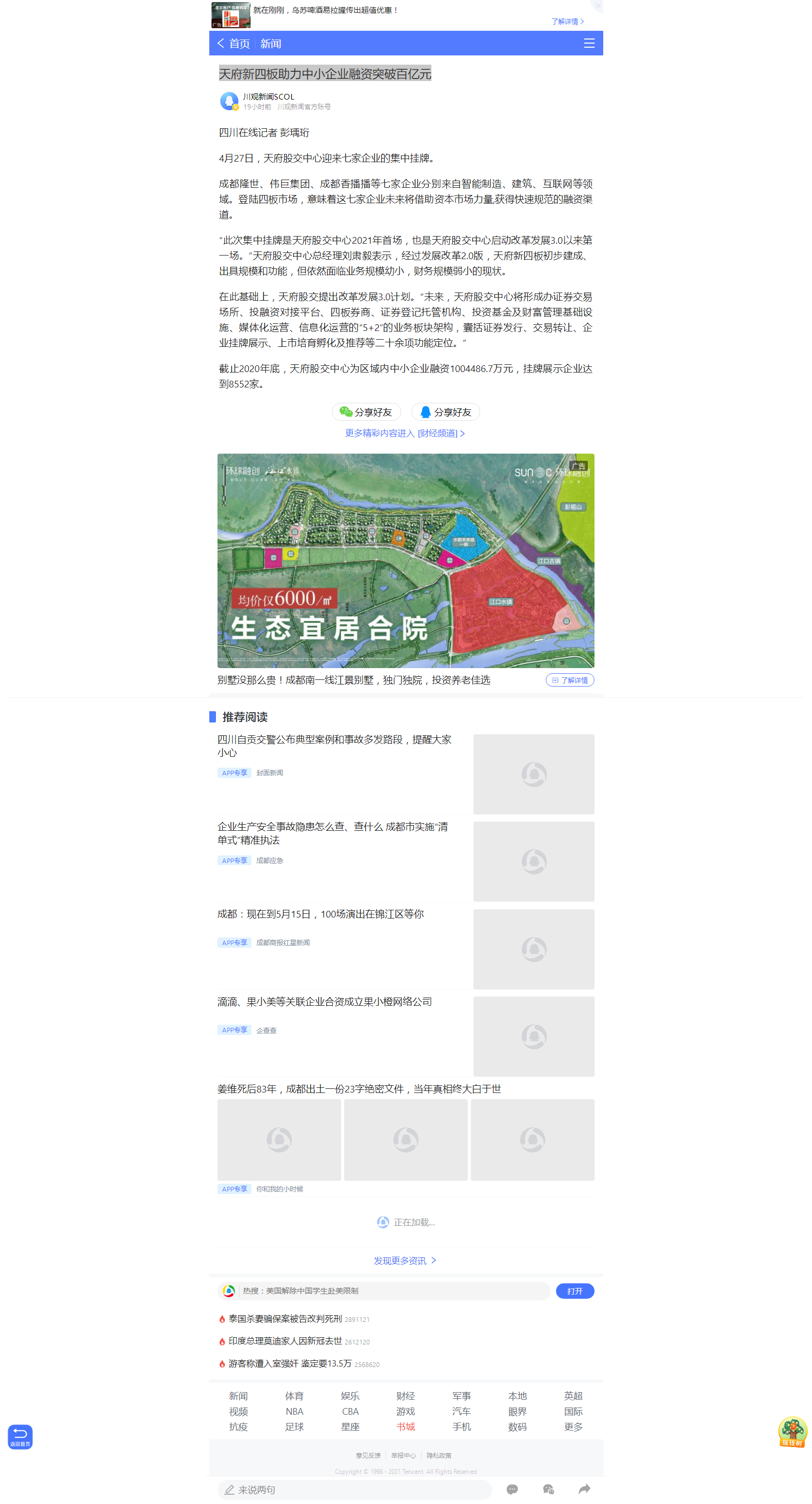This screenshot has width=812, height=1504.
Task: Share to WeChat friends
Action: tap(366, 412)
